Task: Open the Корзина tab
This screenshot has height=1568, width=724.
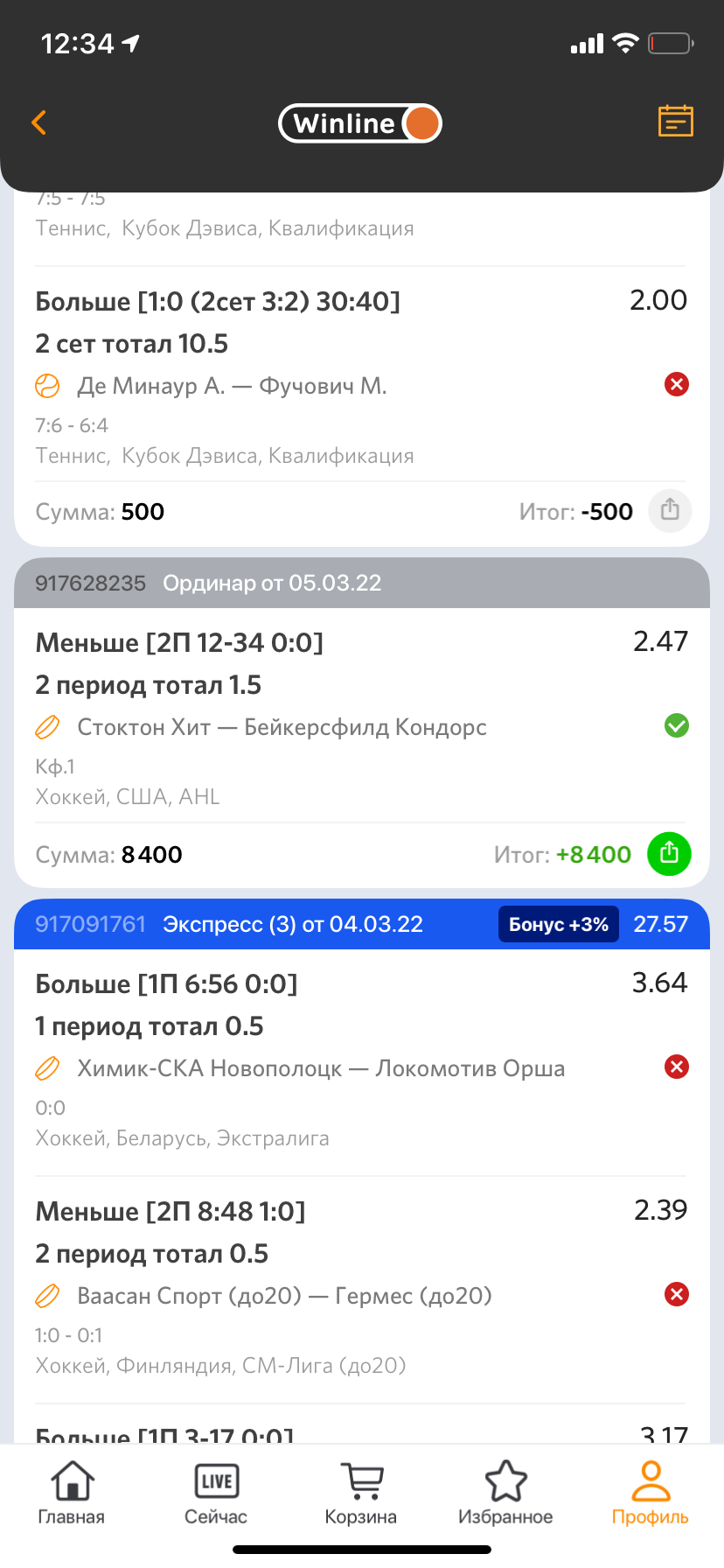Action: (361, 1493)
